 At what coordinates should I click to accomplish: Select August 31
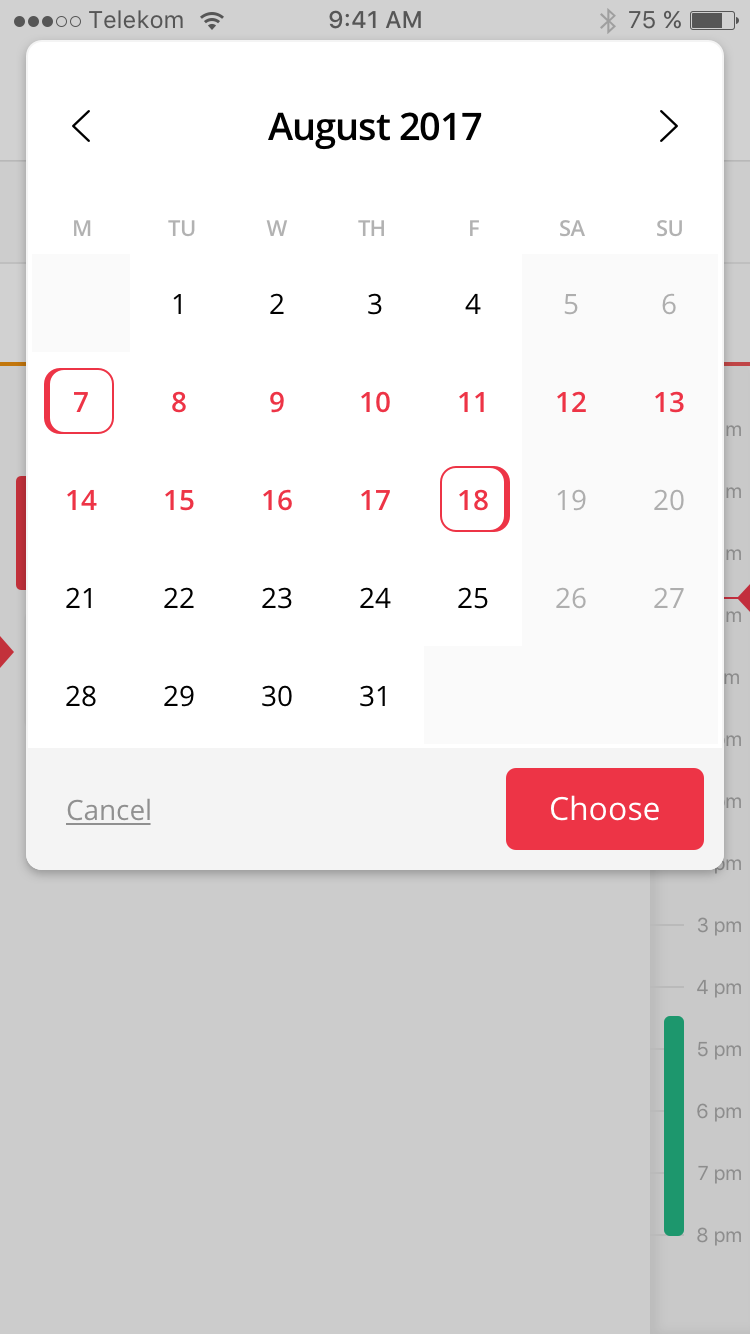click(374, 696)
